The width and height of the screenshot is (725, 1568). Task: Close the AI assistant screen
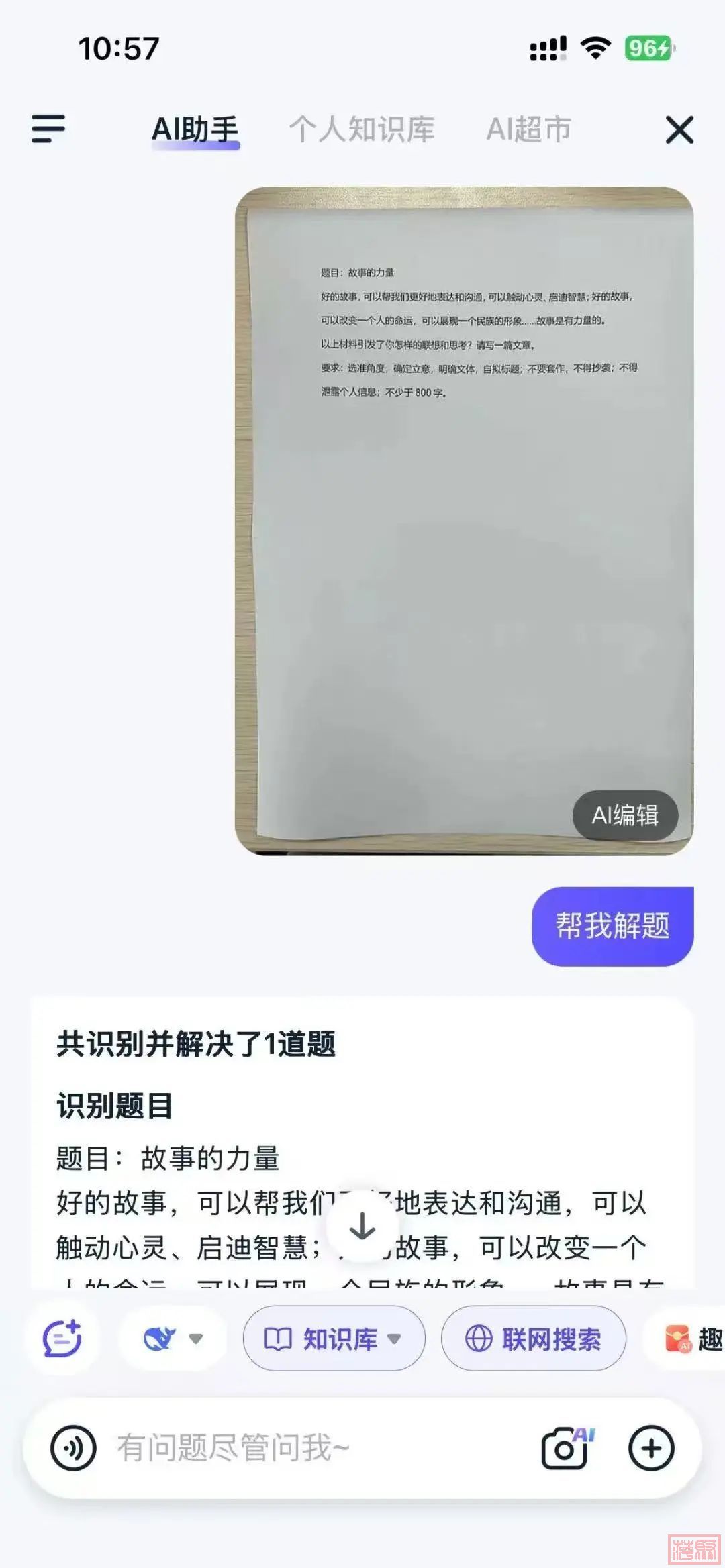point(679,129)
